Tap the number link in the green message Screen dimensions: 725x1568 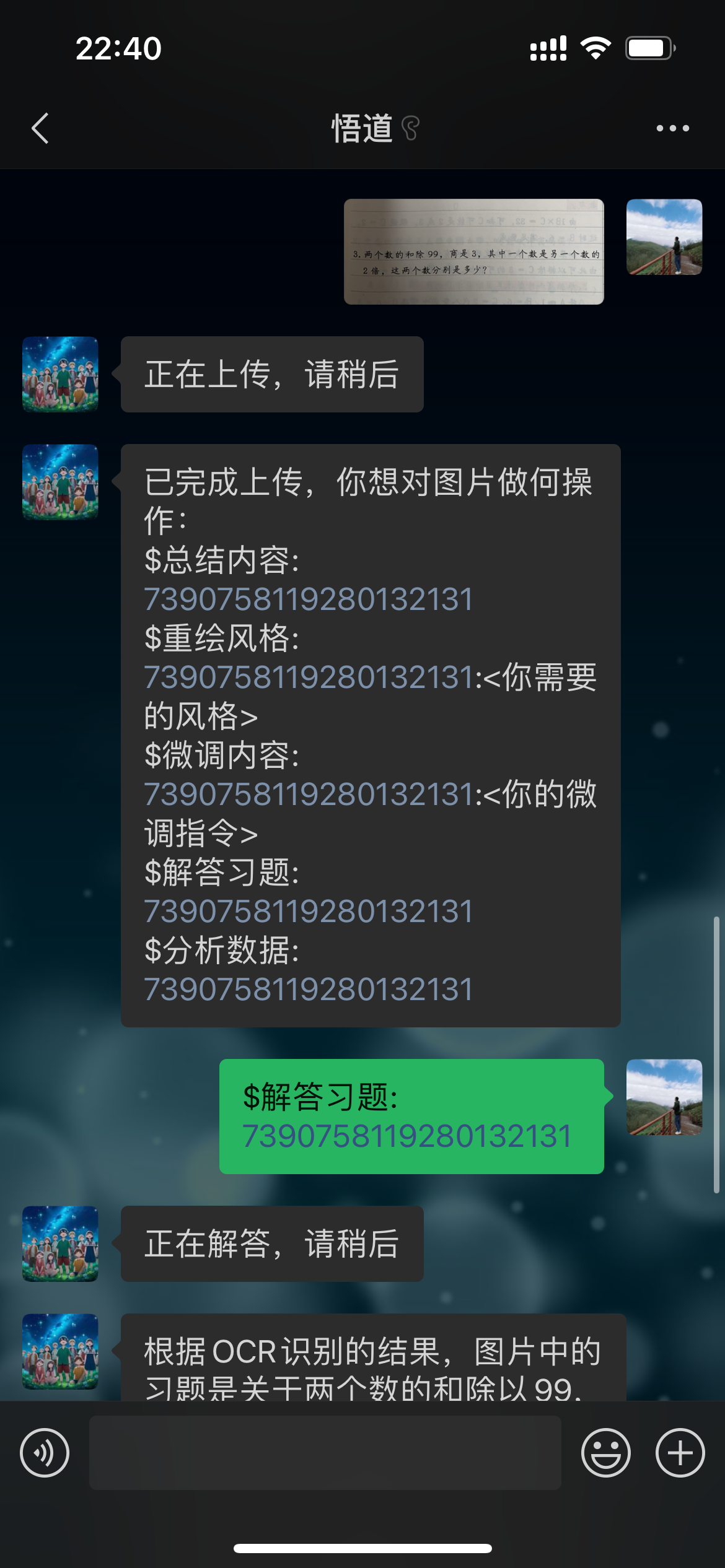[x=406, y=1136]
